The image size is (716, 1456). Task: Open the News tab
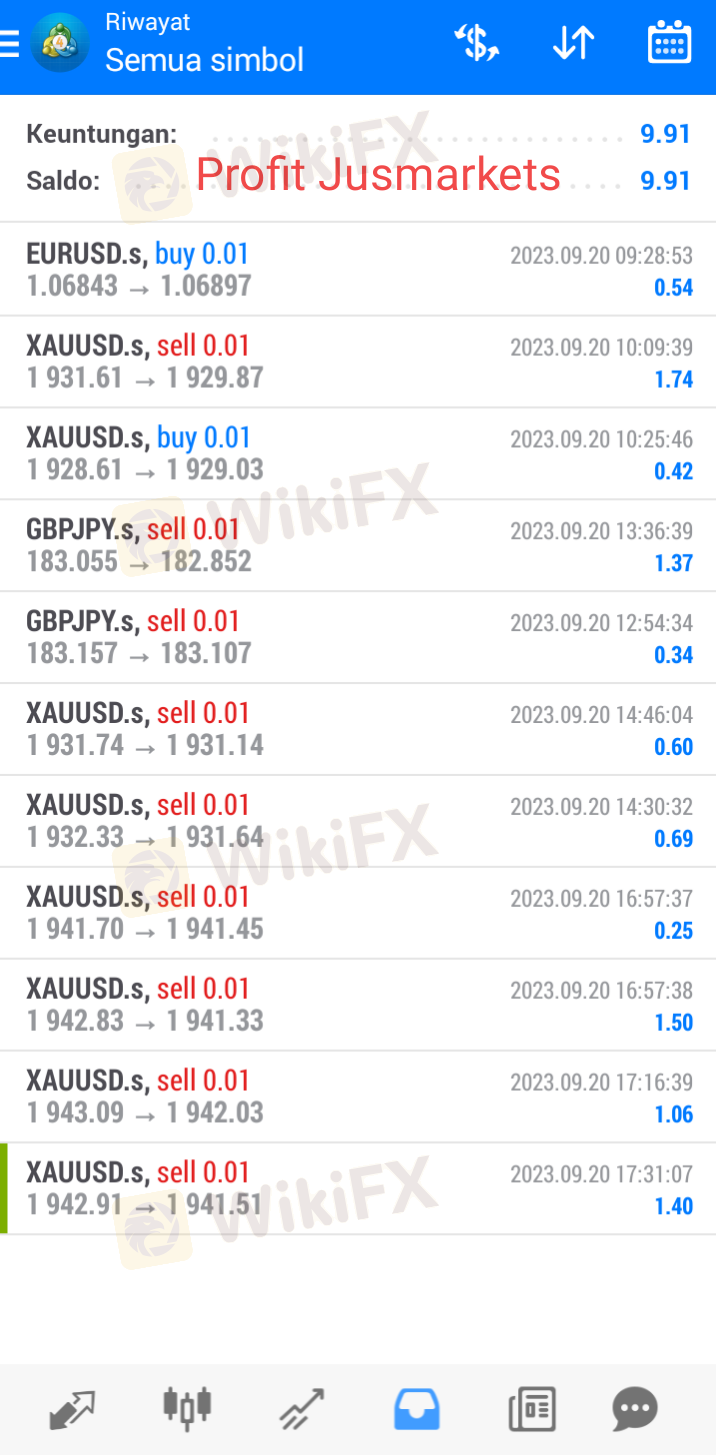(x=531, y=1409)
